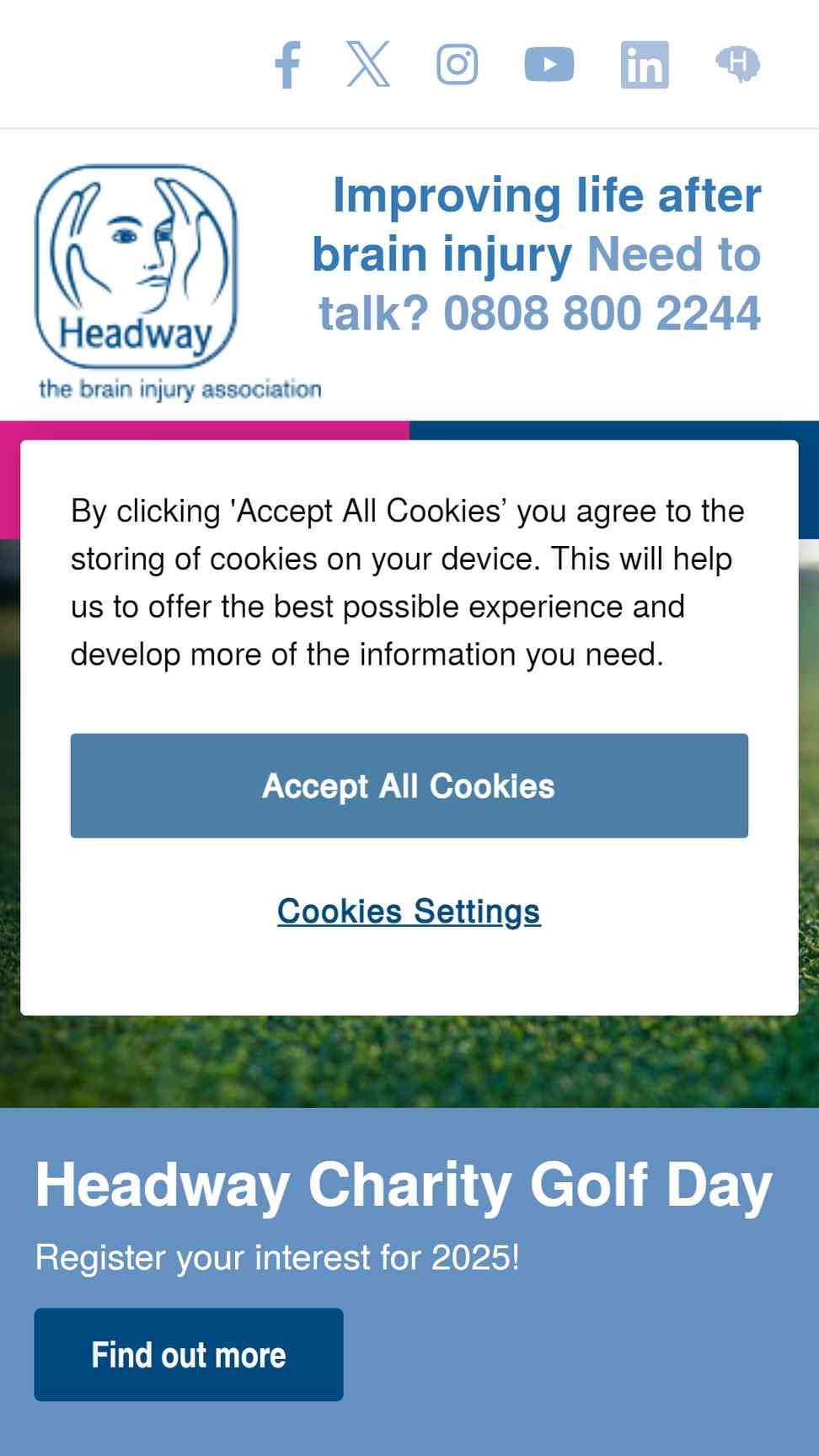
Task: Find out more about Charity Golf Day
Action: 189,1355
